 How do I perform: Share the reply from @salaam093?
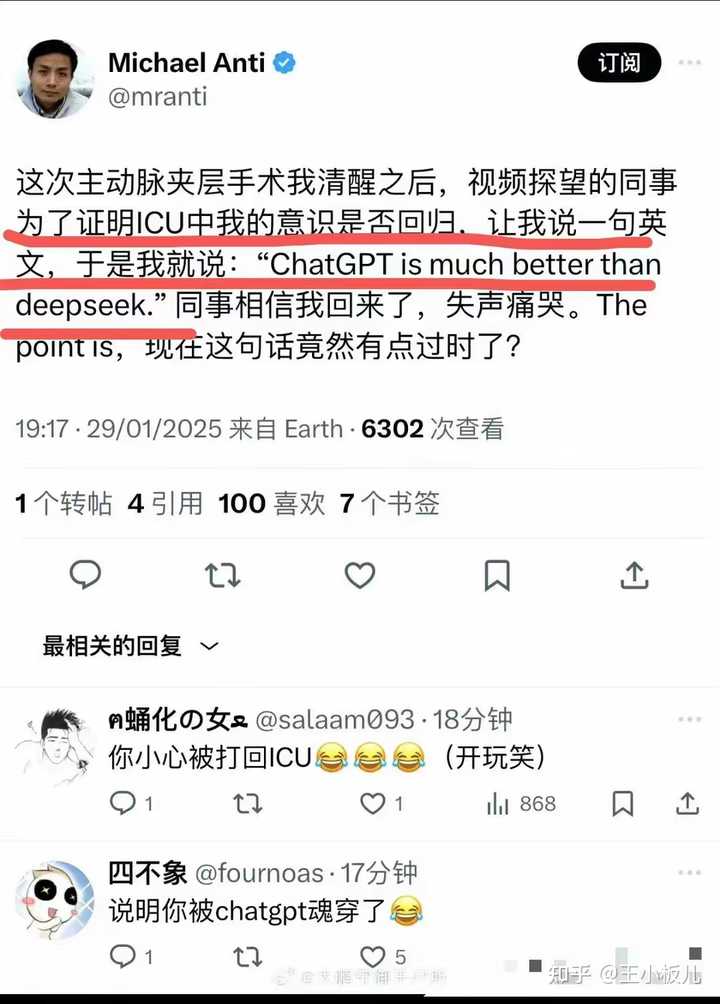tap(688, 803)
